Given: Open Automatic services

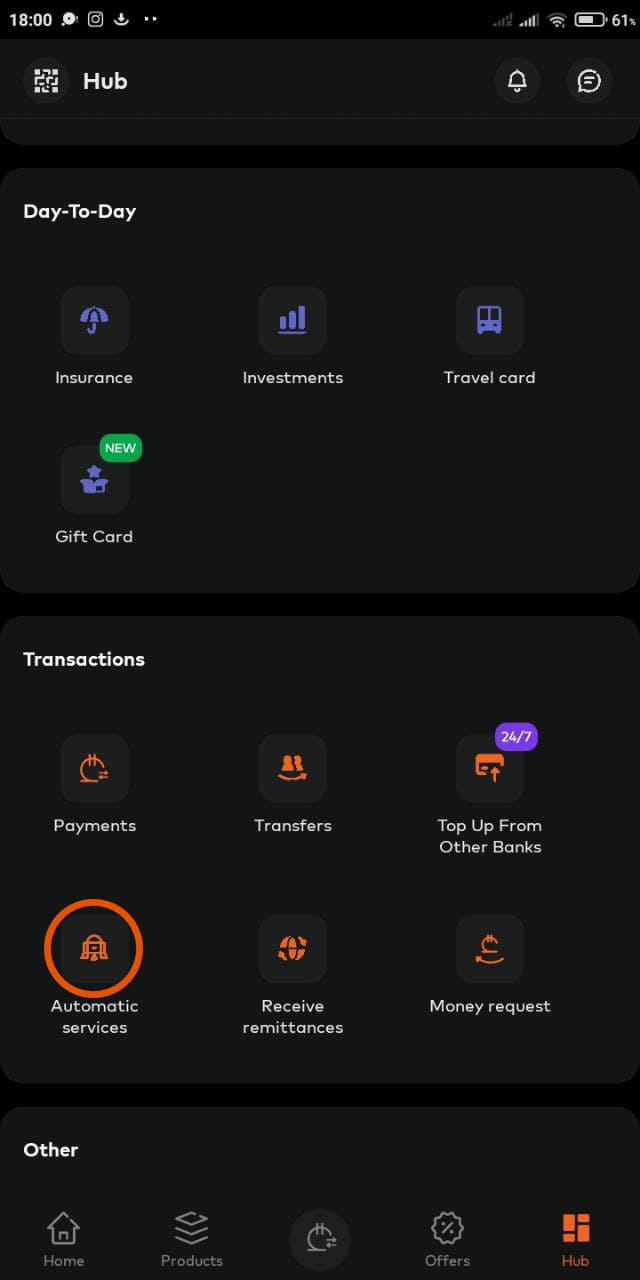Looking at the screenshot, I should click(94, 949).
